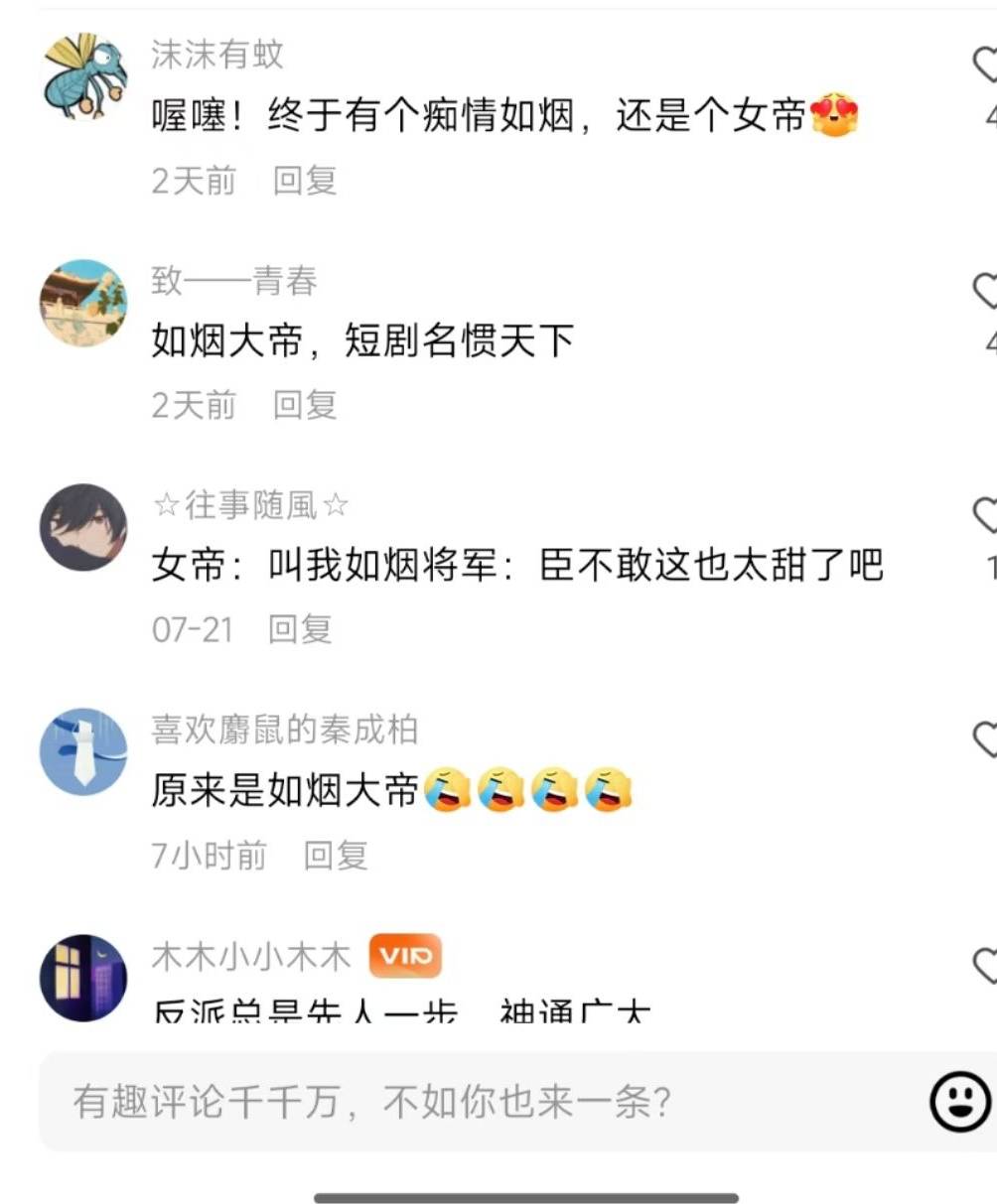Screen dimensions: 997x1204
Task: View 致——青春's profile picture
Action: click(x=83, y=303)
